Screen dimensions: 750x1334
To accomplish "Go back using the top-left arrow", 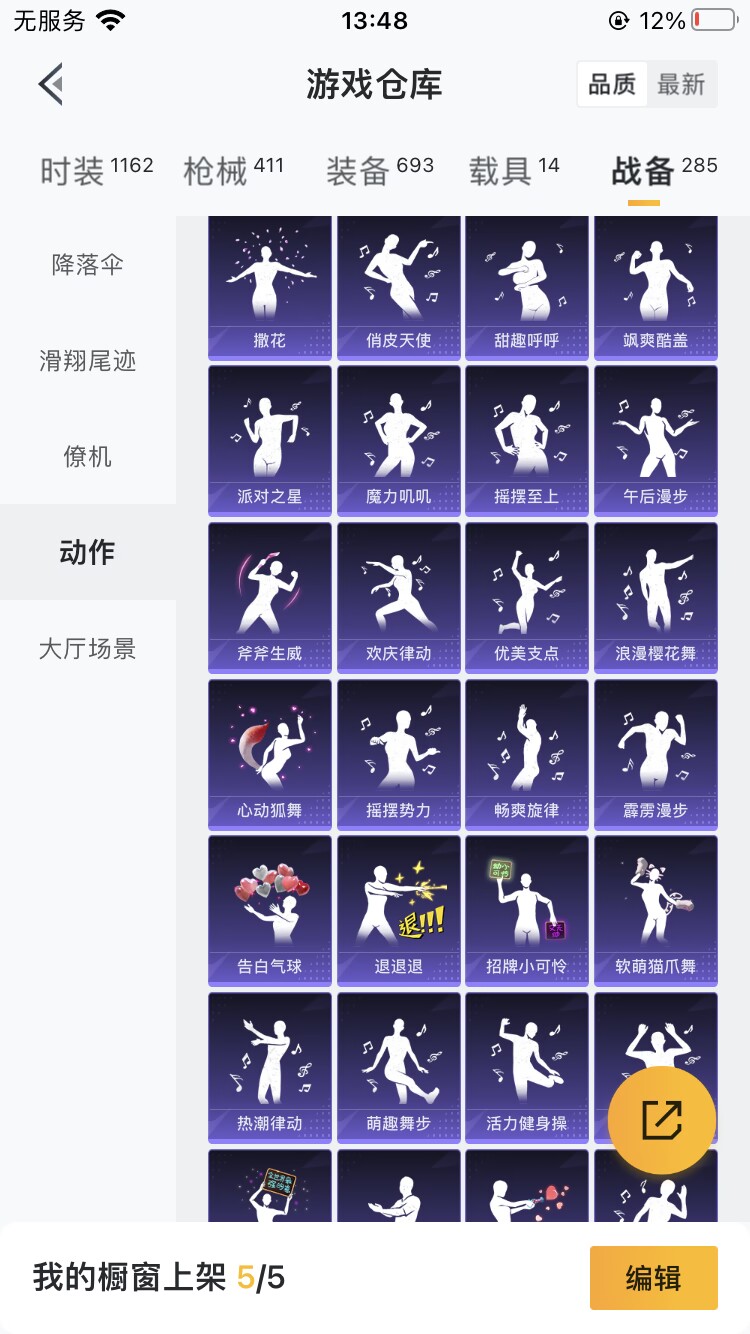I will click(x=51, y=84).
